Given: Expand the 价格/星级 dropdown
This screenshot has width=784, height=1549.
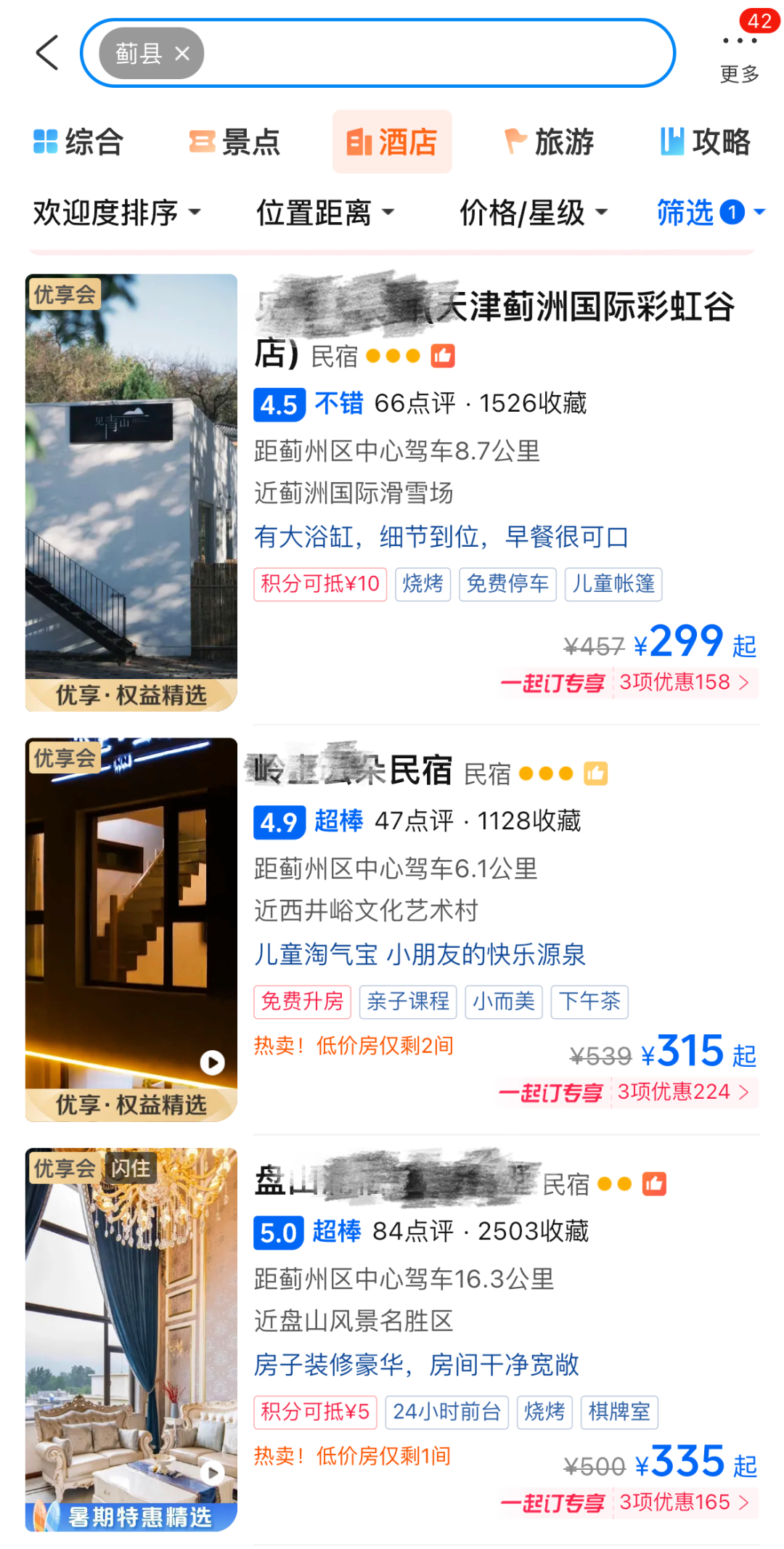Looking at the screenshot, I should (x=533, y=213).
